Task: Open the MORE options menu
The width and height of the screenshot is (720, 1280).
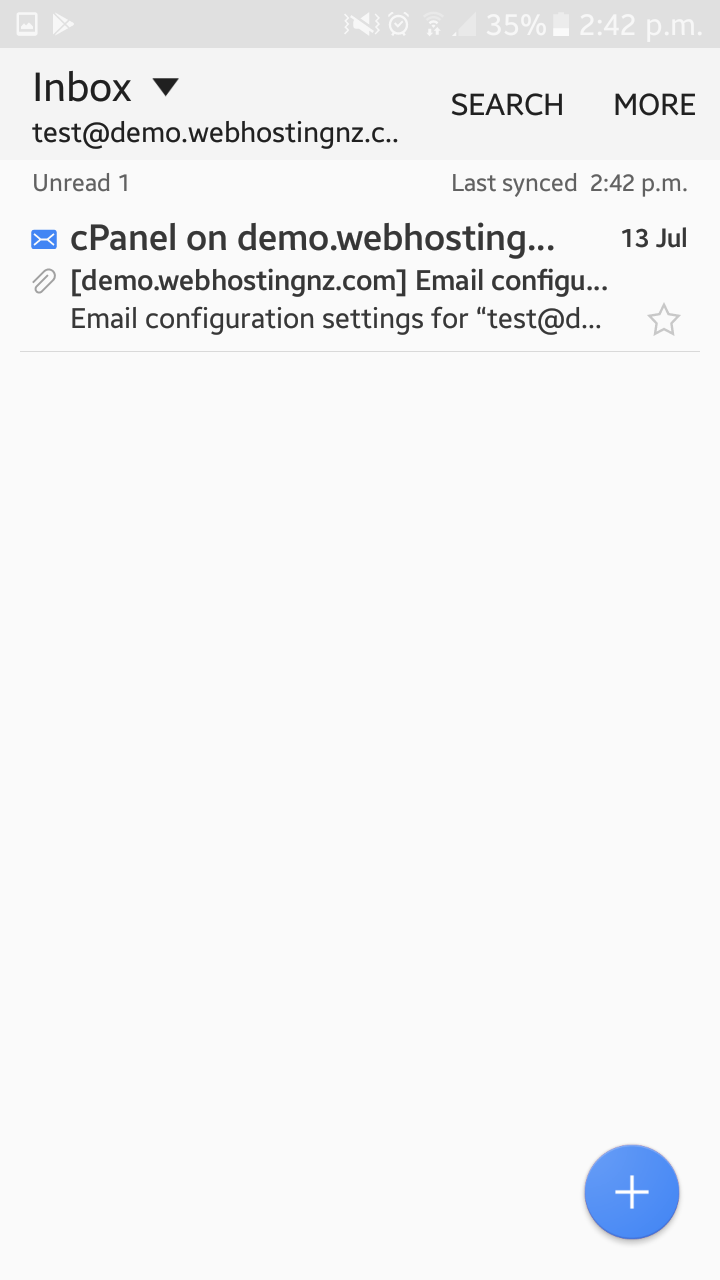Action: point(654,105)
